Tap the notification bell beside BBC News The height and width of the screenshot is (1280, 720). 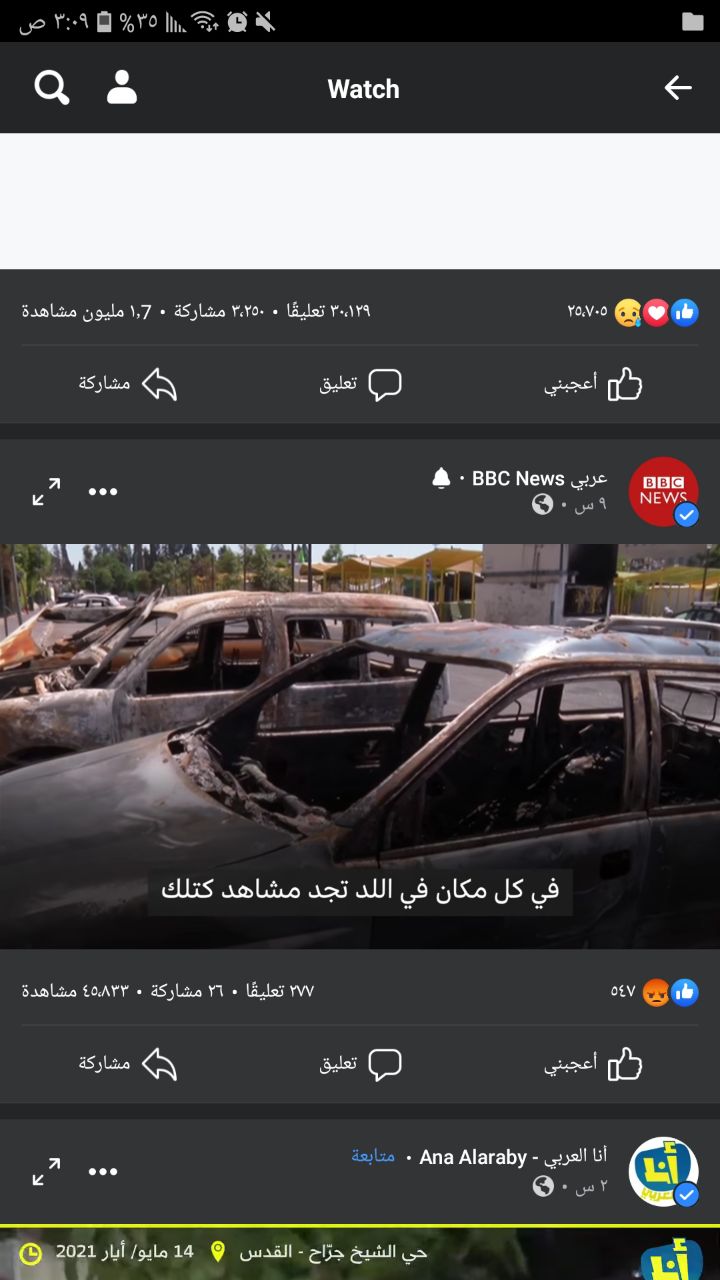[441, 478]
